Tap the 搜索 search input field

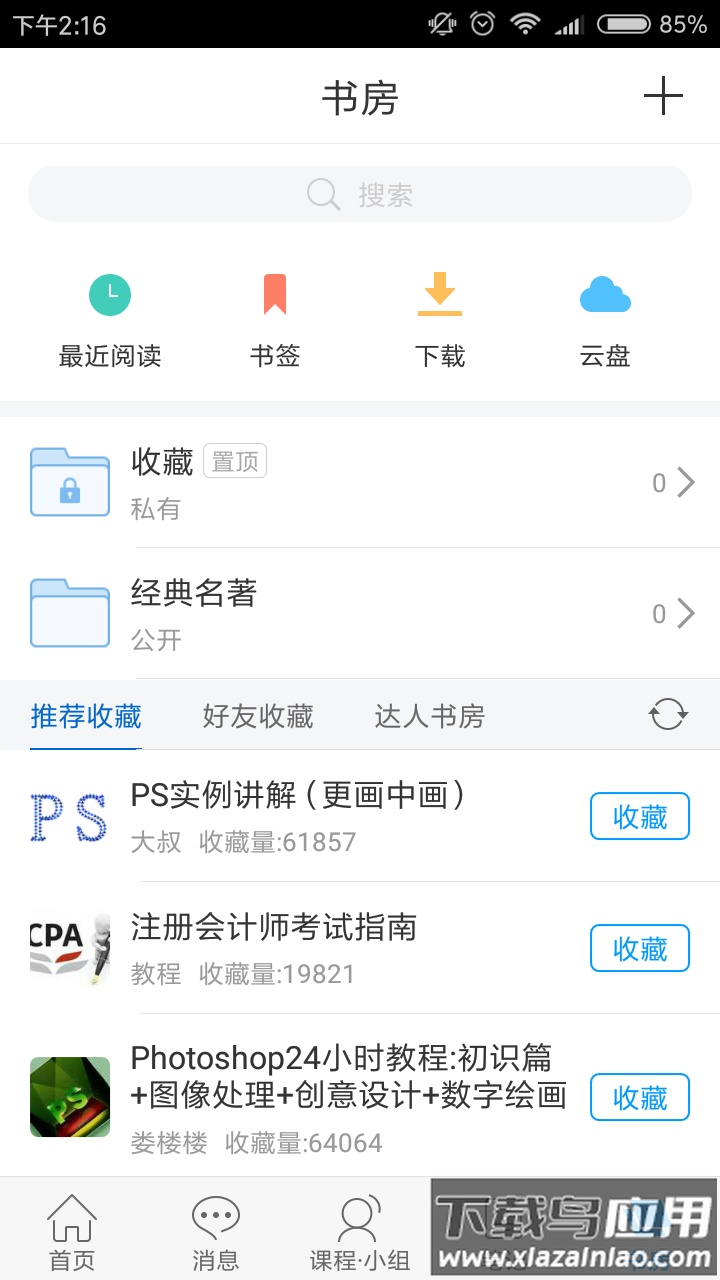(400, 192)
